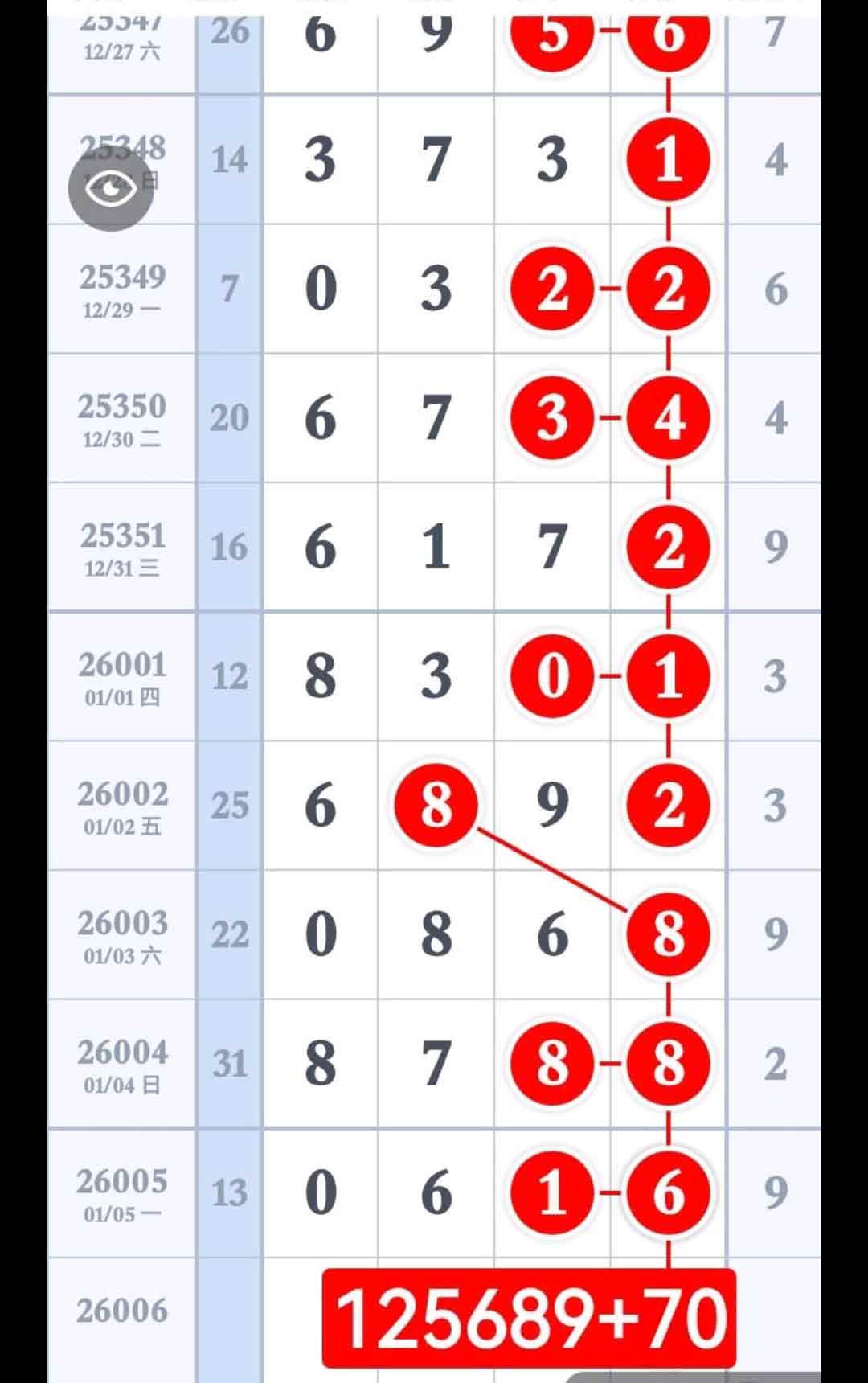This screenshot has height=1383, width=868.
Task: Select the red circled 4 in row 25350
Action: pos(667,418)
